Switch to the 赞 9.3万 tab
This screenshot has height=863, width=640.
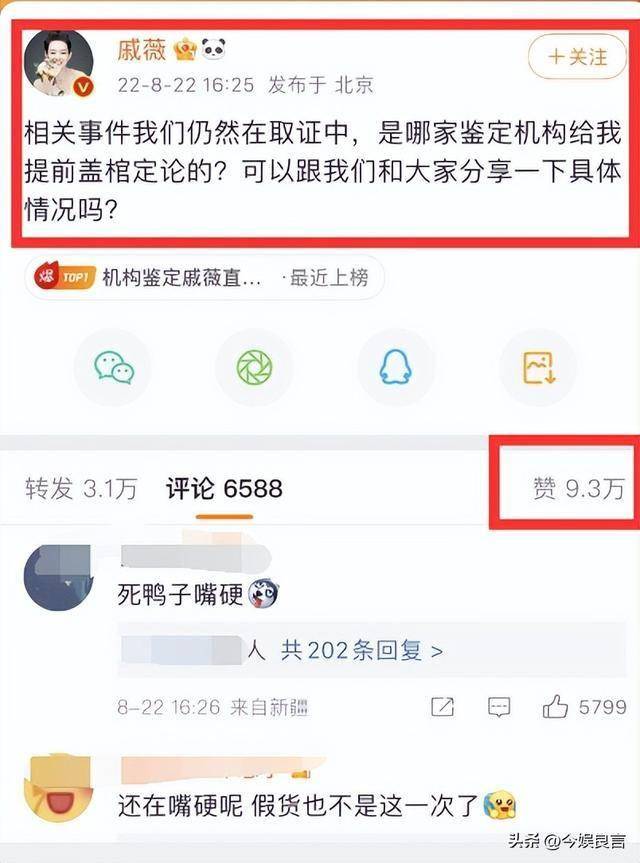pyautogui.click(x=578, y=488)
